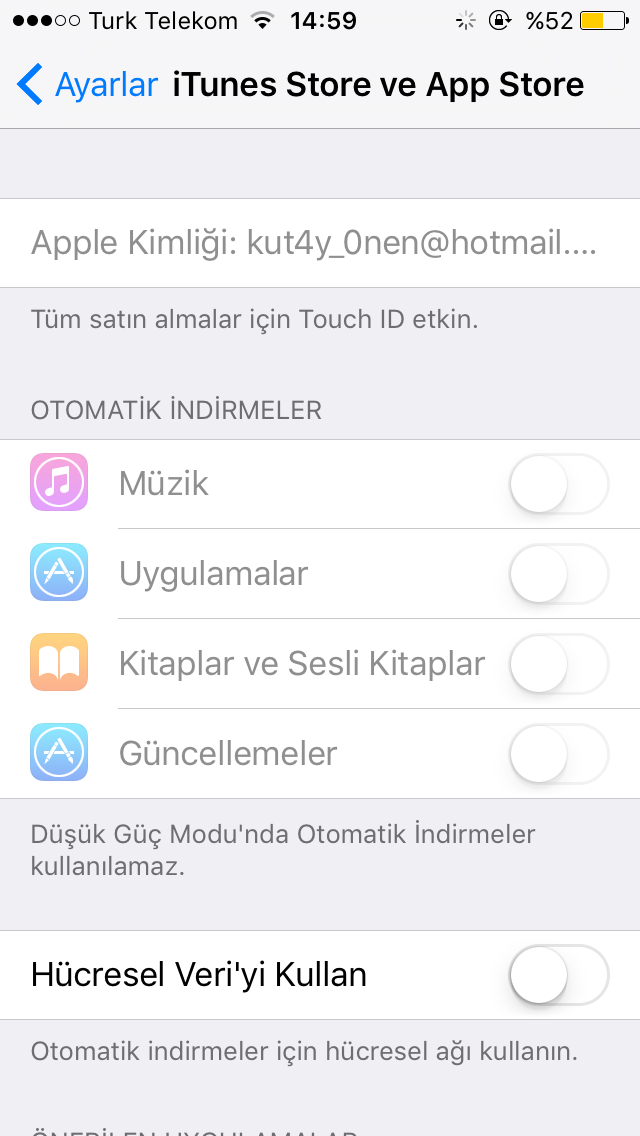Open the Apple Kimliği account row
This screenshot has width=640, height=1136.
coord(320,243)
